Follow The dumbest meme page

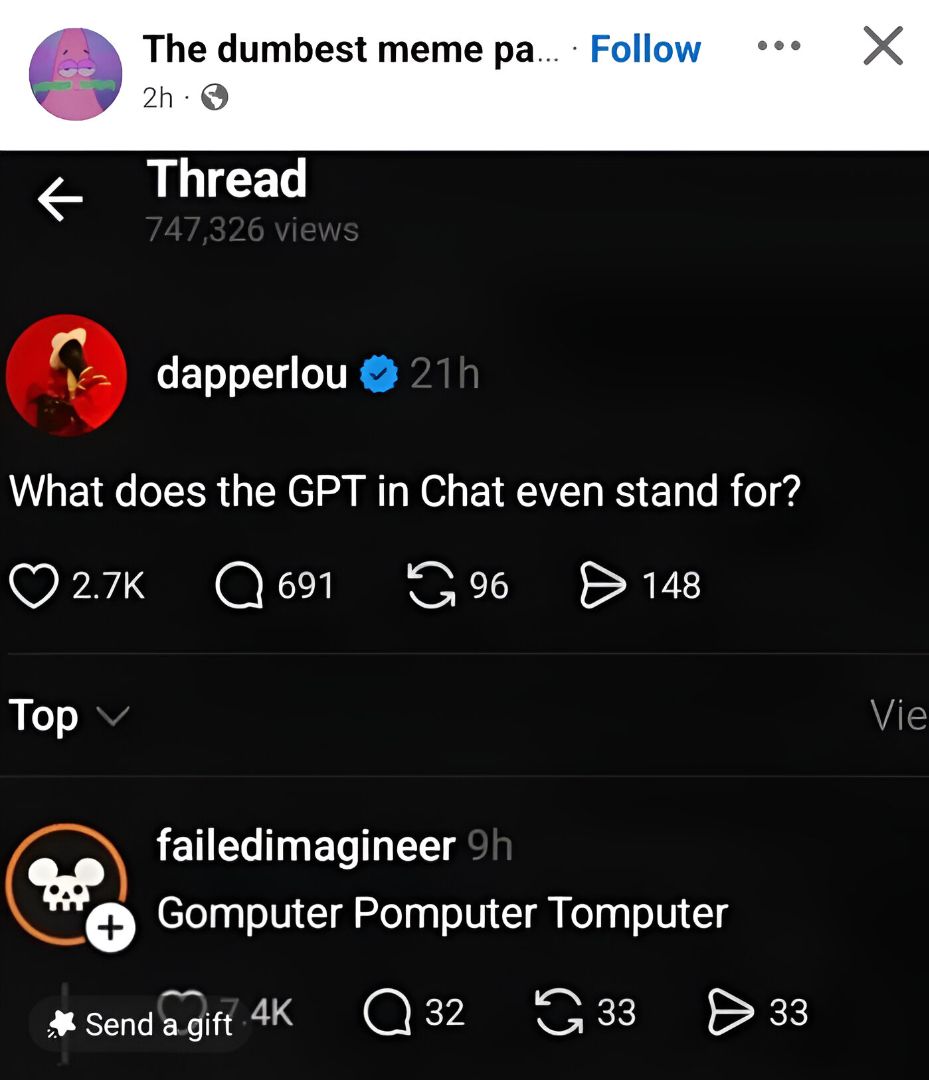click(645, 49)
